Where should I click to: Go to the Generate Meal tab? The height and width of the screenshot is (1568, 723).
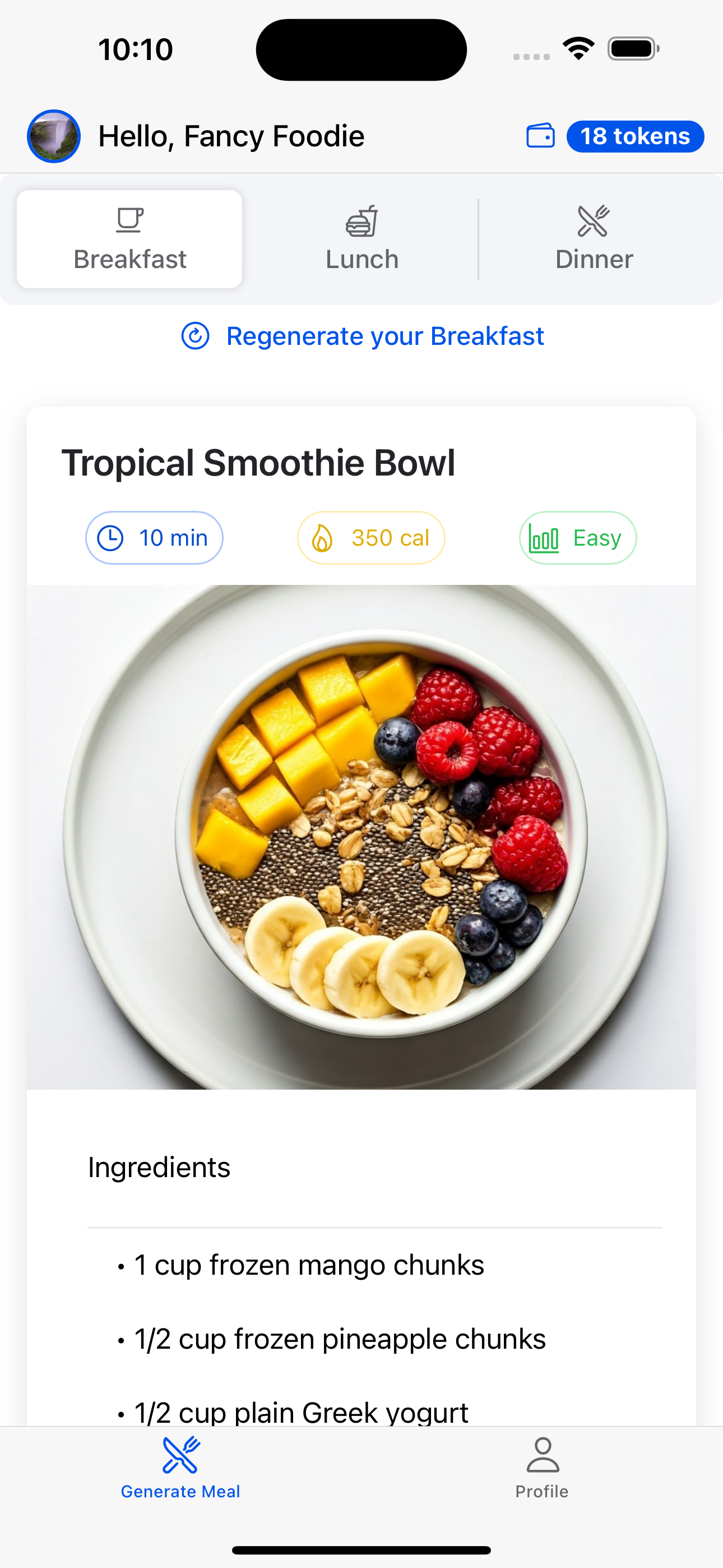180,1469
